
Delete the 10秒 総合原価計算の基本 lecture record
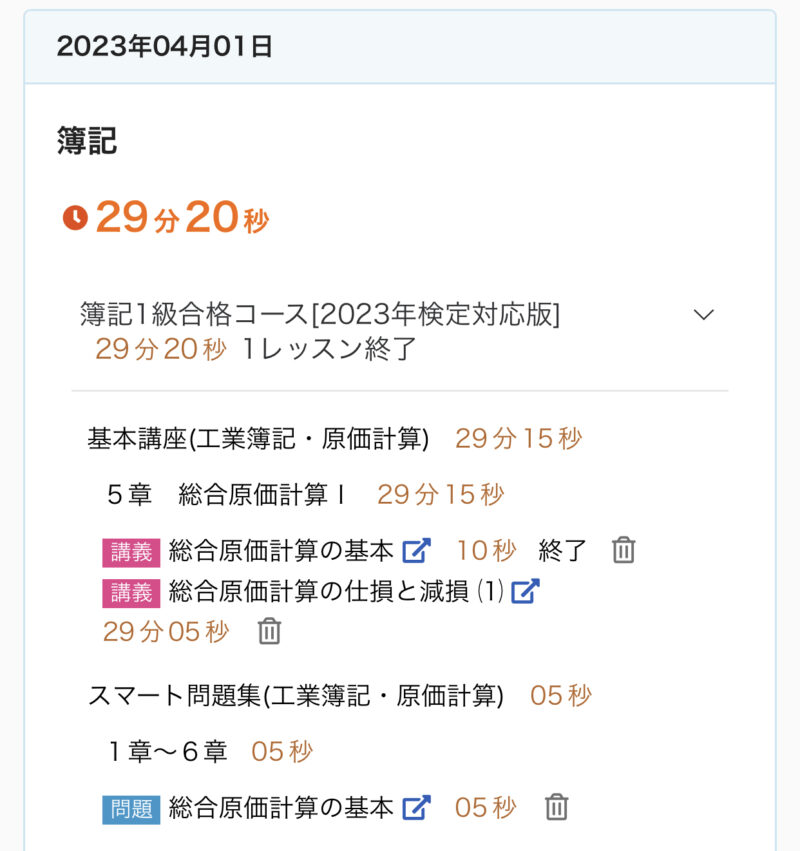(x=623, y=550)
